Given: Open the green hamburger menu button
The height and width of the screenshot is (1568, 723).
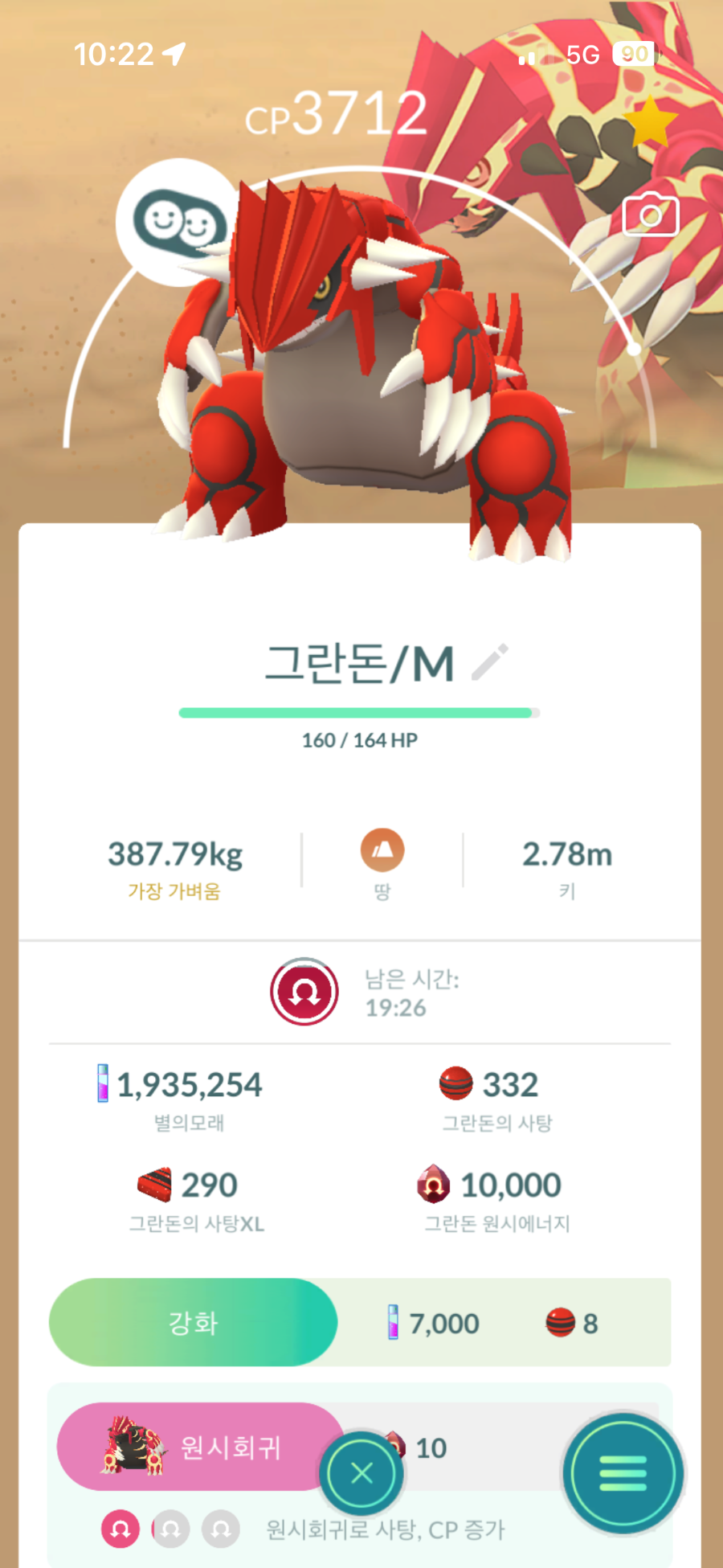Looking at the screenshot, I should 623,1473.
